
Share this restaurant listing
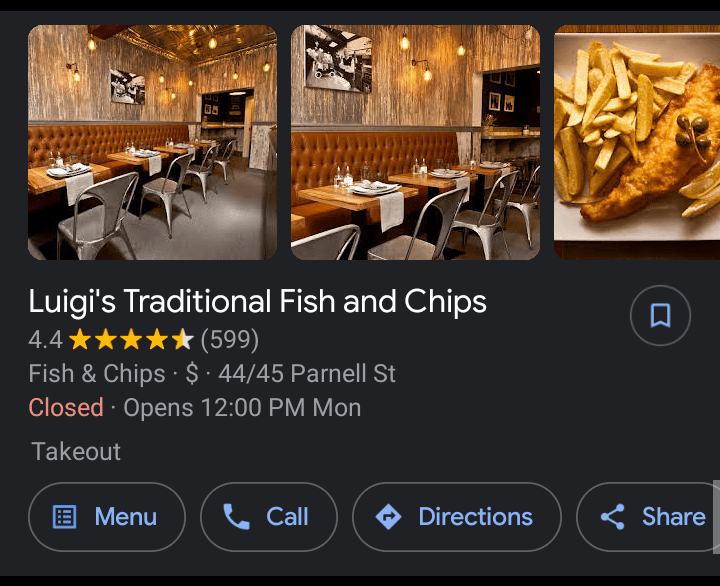tap(653, 517)
